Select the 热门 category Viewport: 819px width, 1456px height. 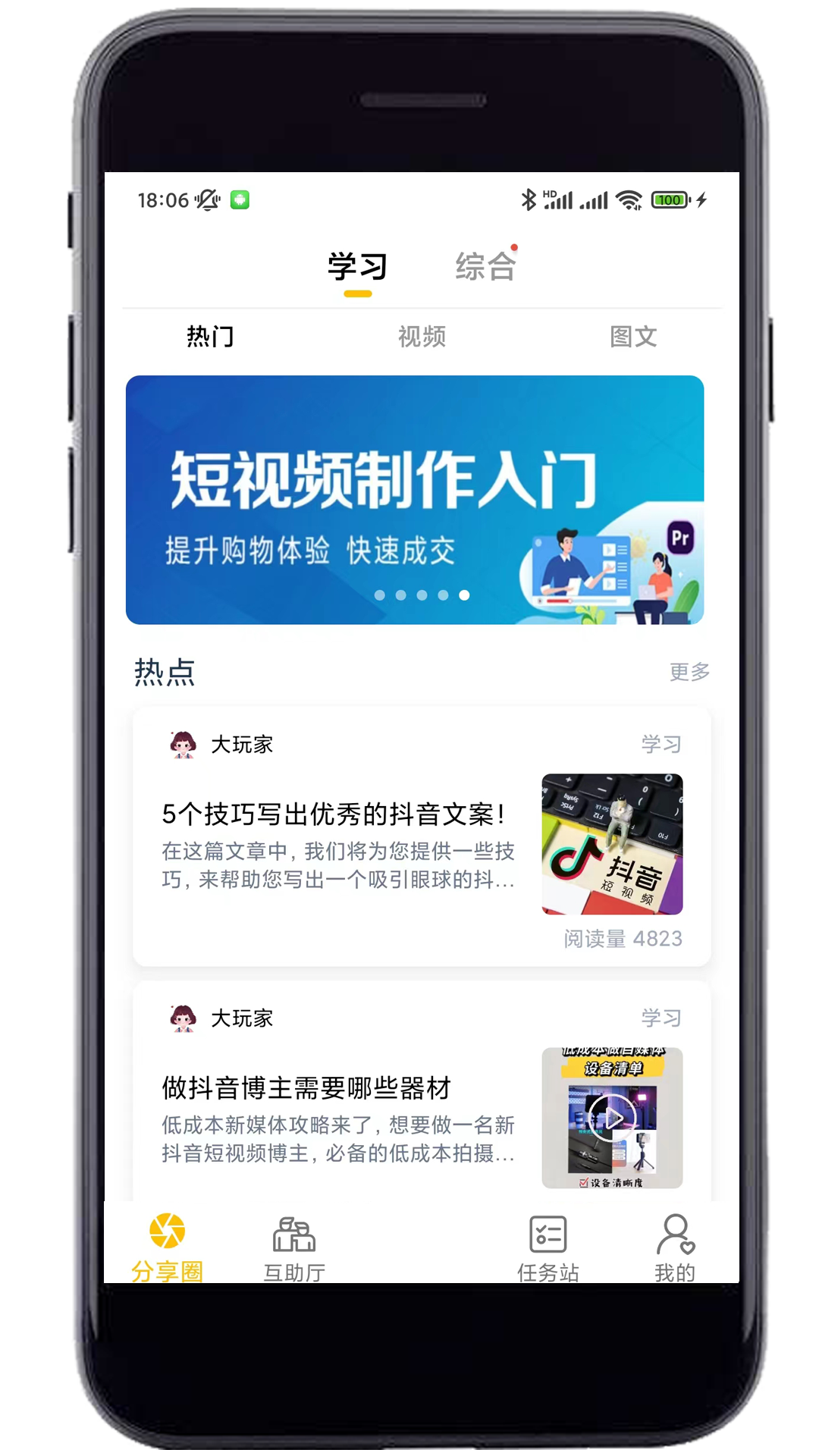tap(210, 336)
